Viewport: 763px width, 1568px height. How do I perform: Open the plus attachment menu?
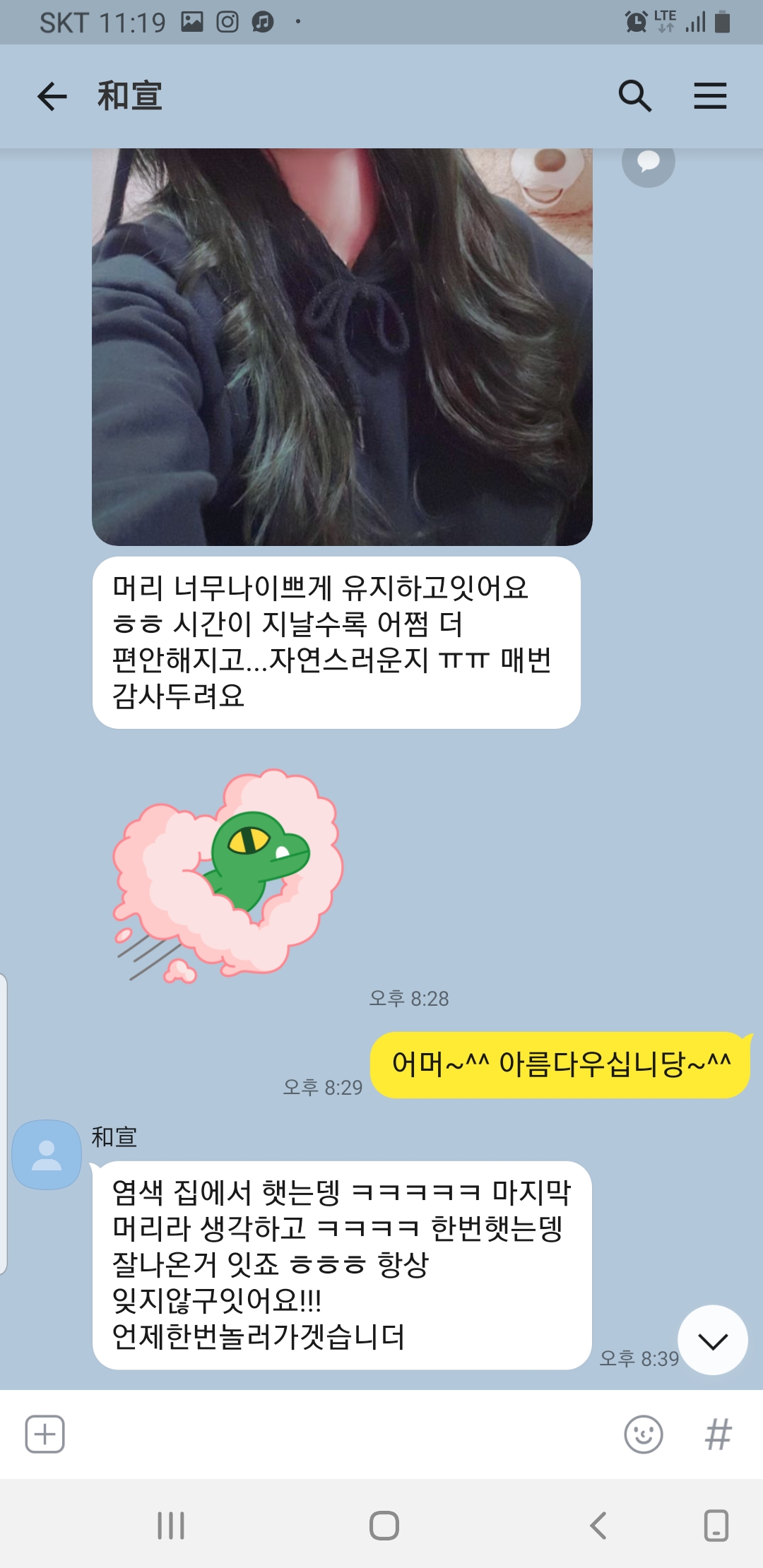tap(45, 1435)
